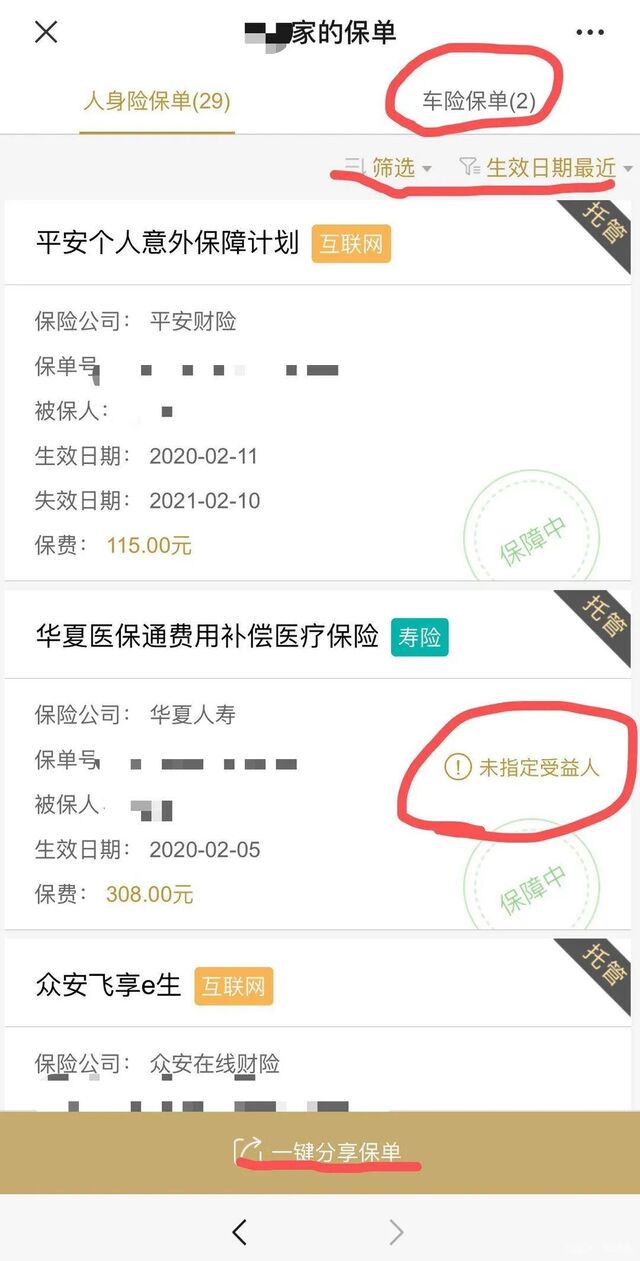The height and width of the screenshot is (1261, 640).
Task: Close the page with the X icon
Action: tap(46, 32)
